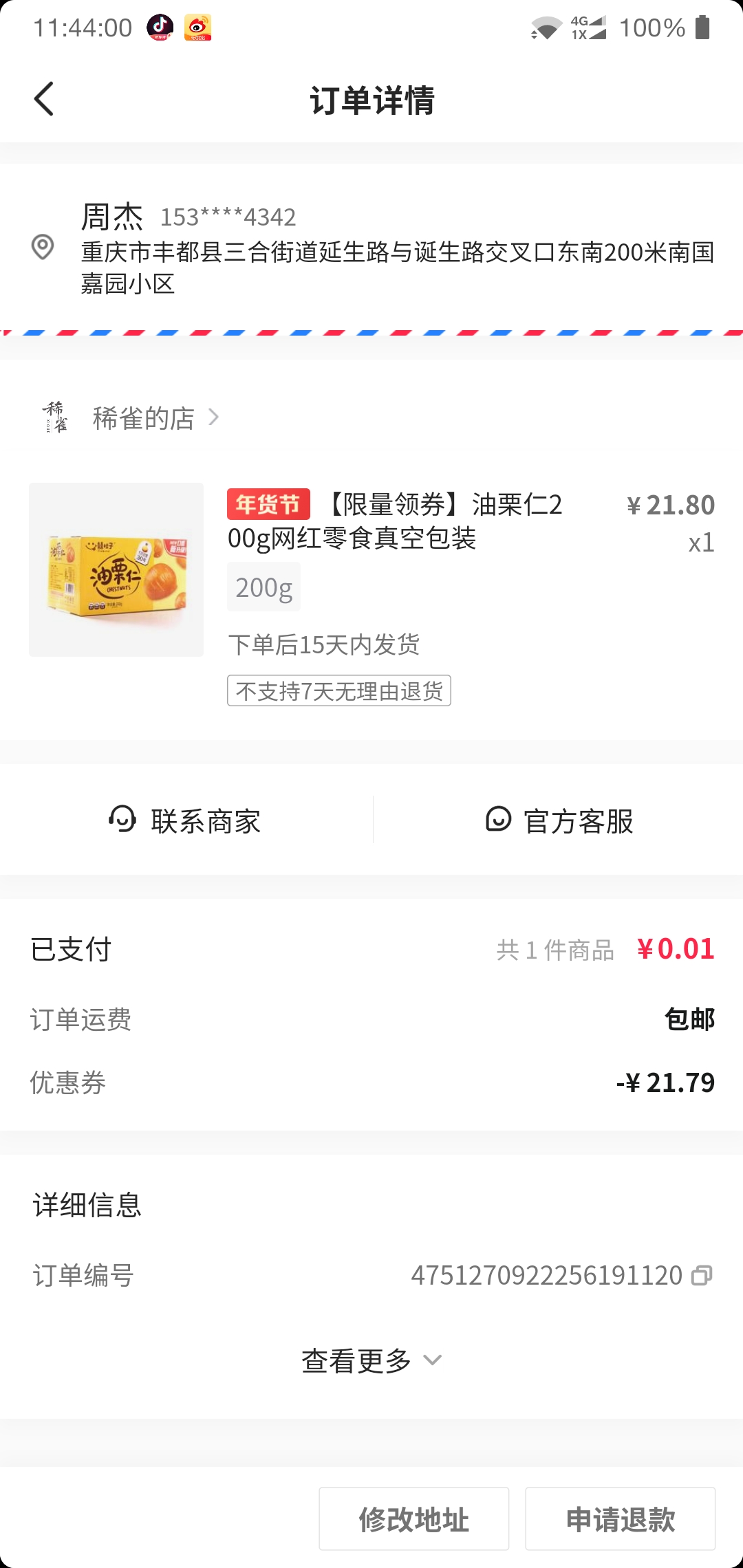Tap the 200g specification label
Image resolution: width=743 pixels, height=1568 pixels.
click(263, 586)
